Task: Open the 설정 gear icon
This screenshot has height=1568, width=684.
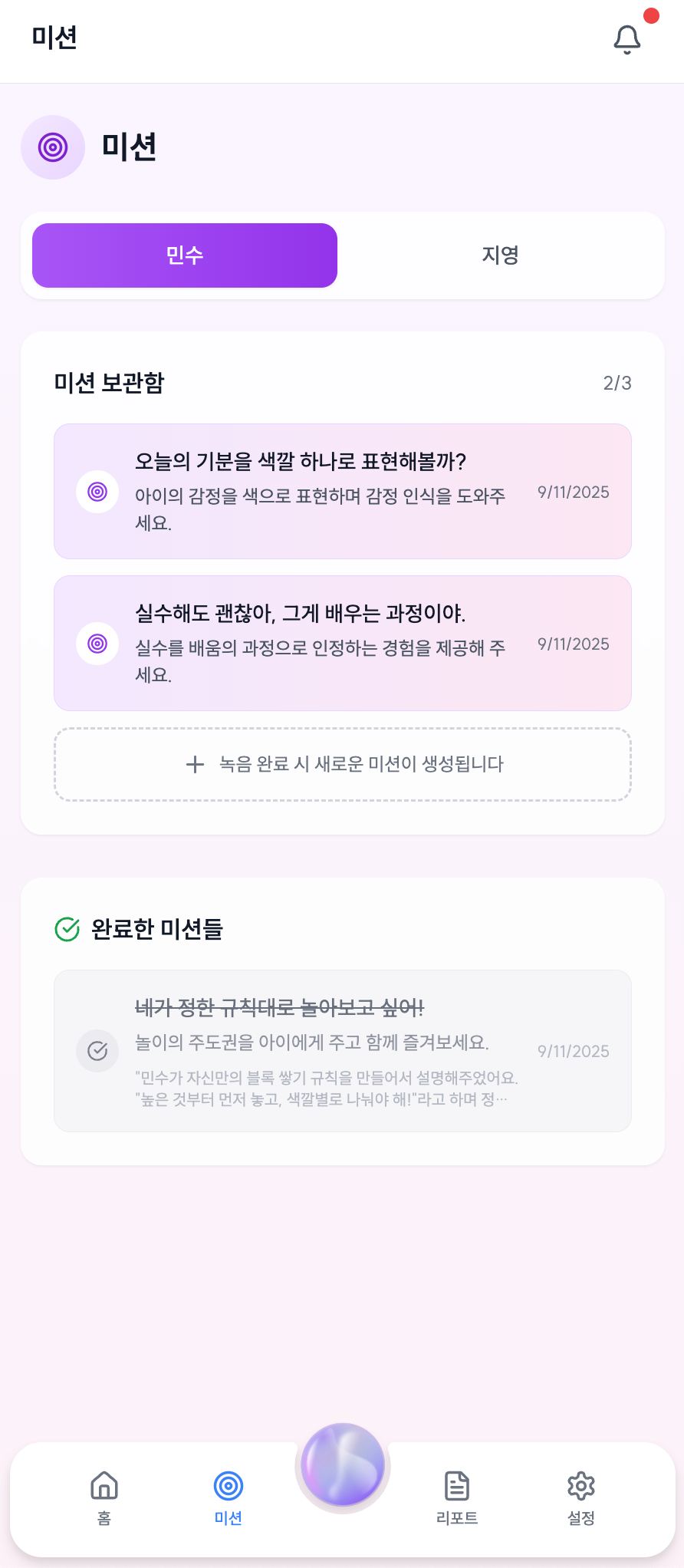Action: [x=580, y=1486]
